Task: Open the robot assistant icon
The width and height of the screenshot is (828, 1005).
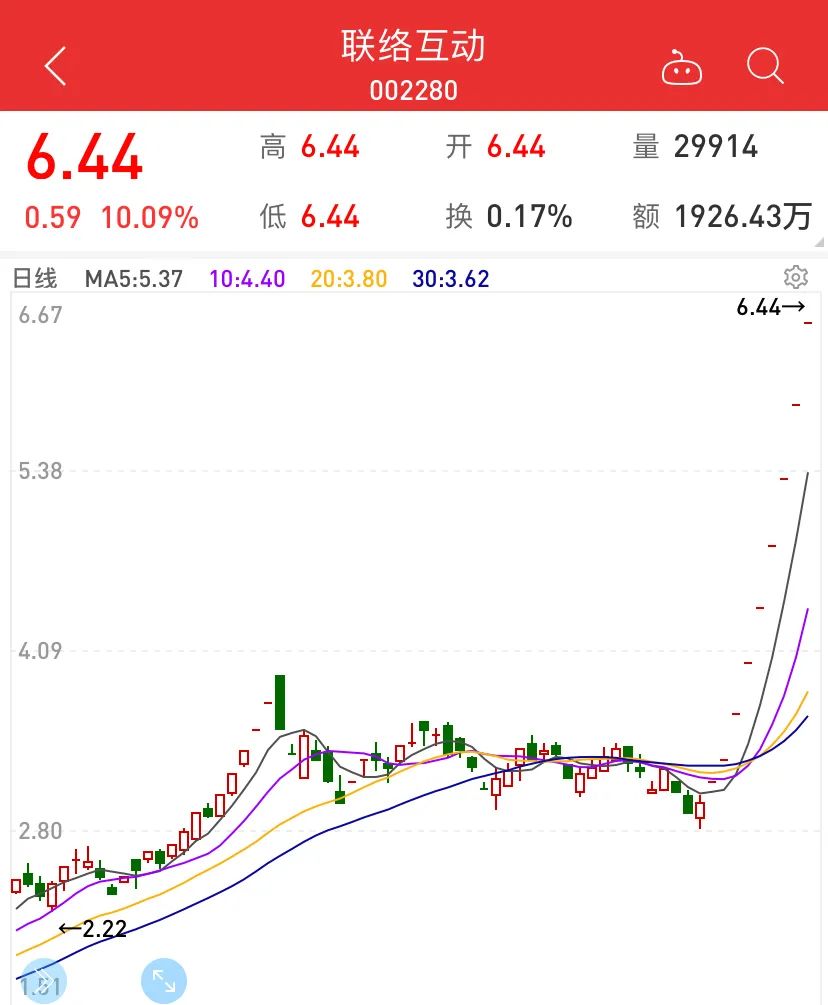Action: 682,68
